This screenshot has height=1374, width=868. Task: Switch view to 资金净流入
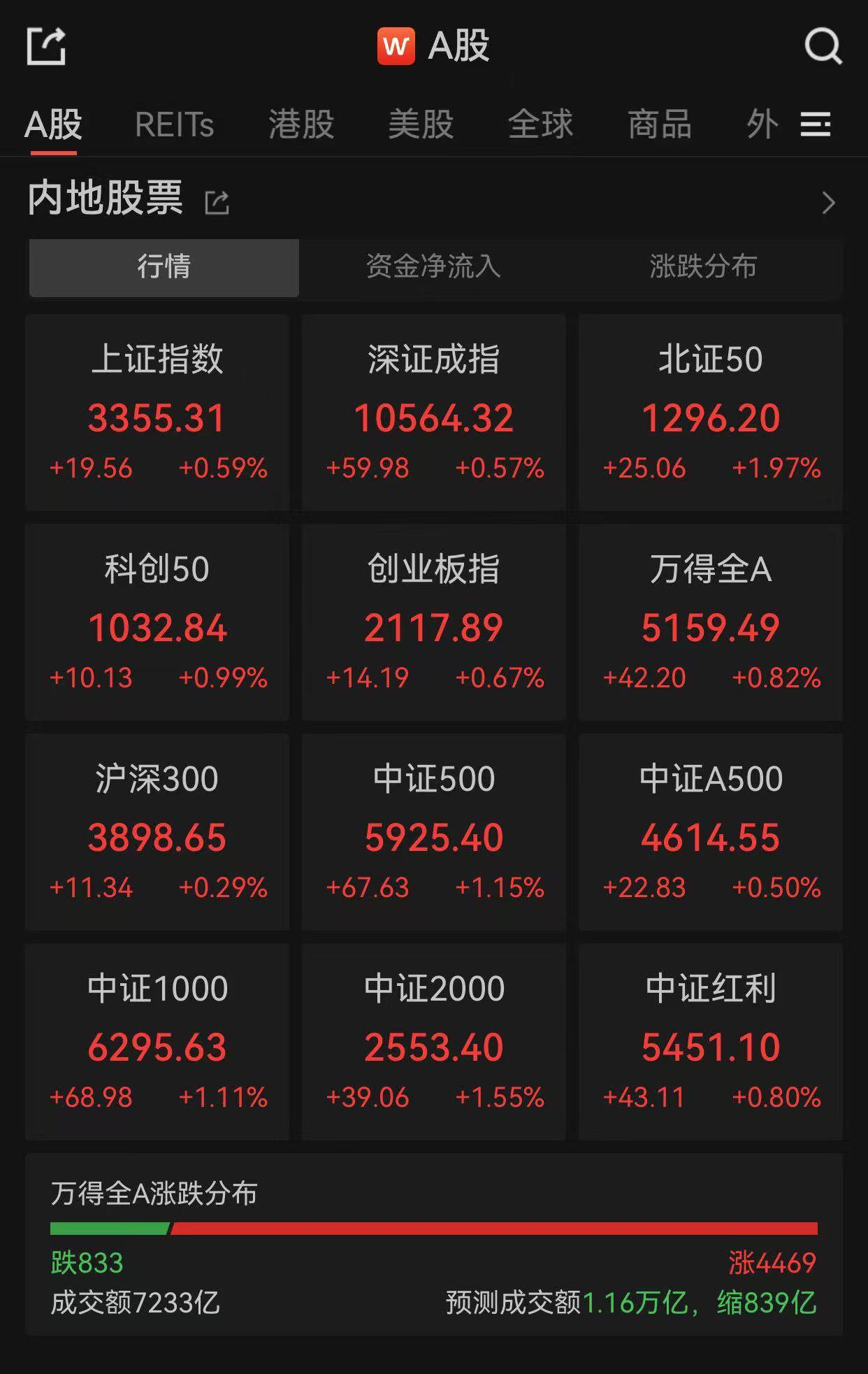433,266
